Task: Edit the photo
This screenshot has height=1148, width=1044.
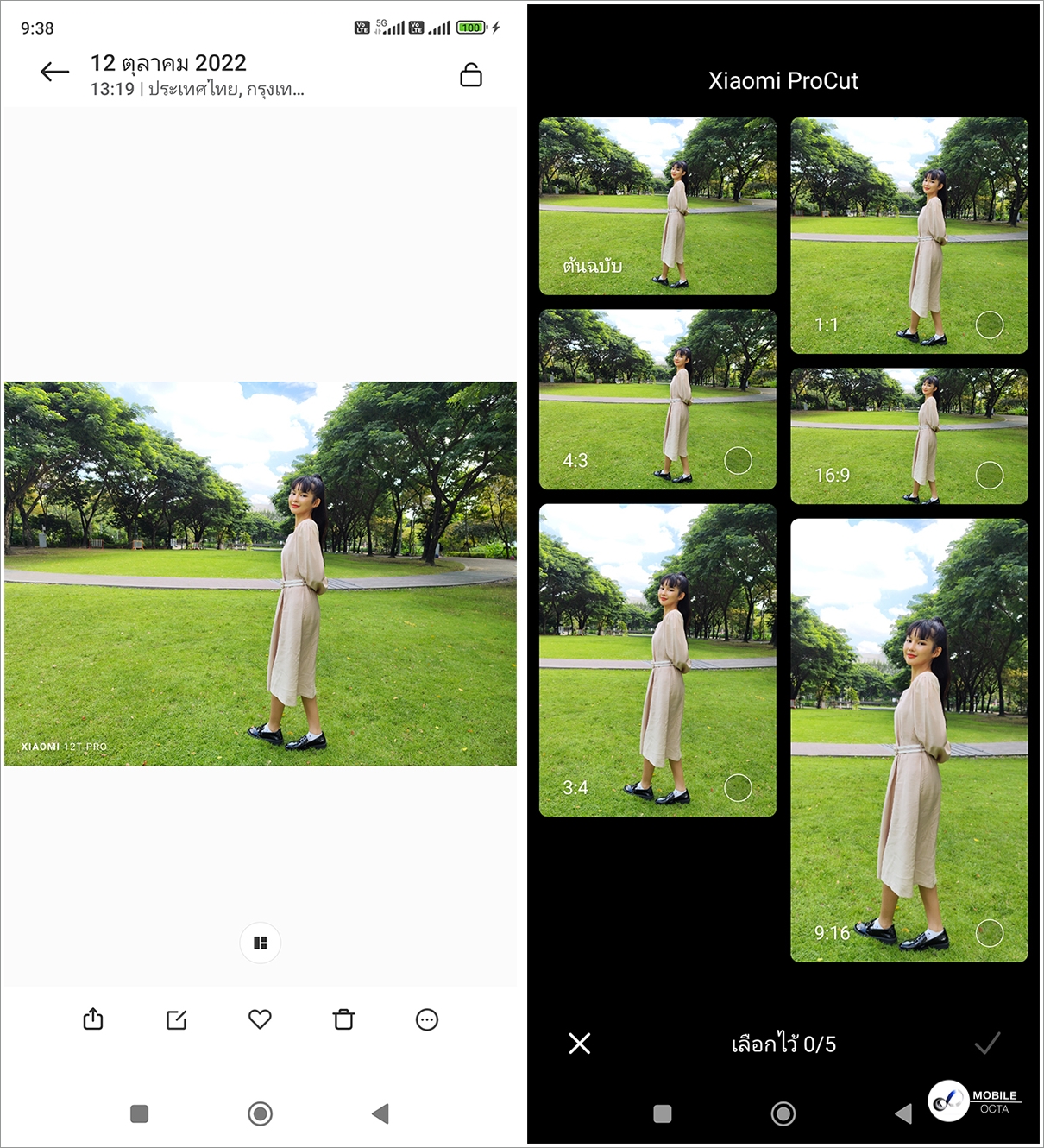Action: 176,1019
